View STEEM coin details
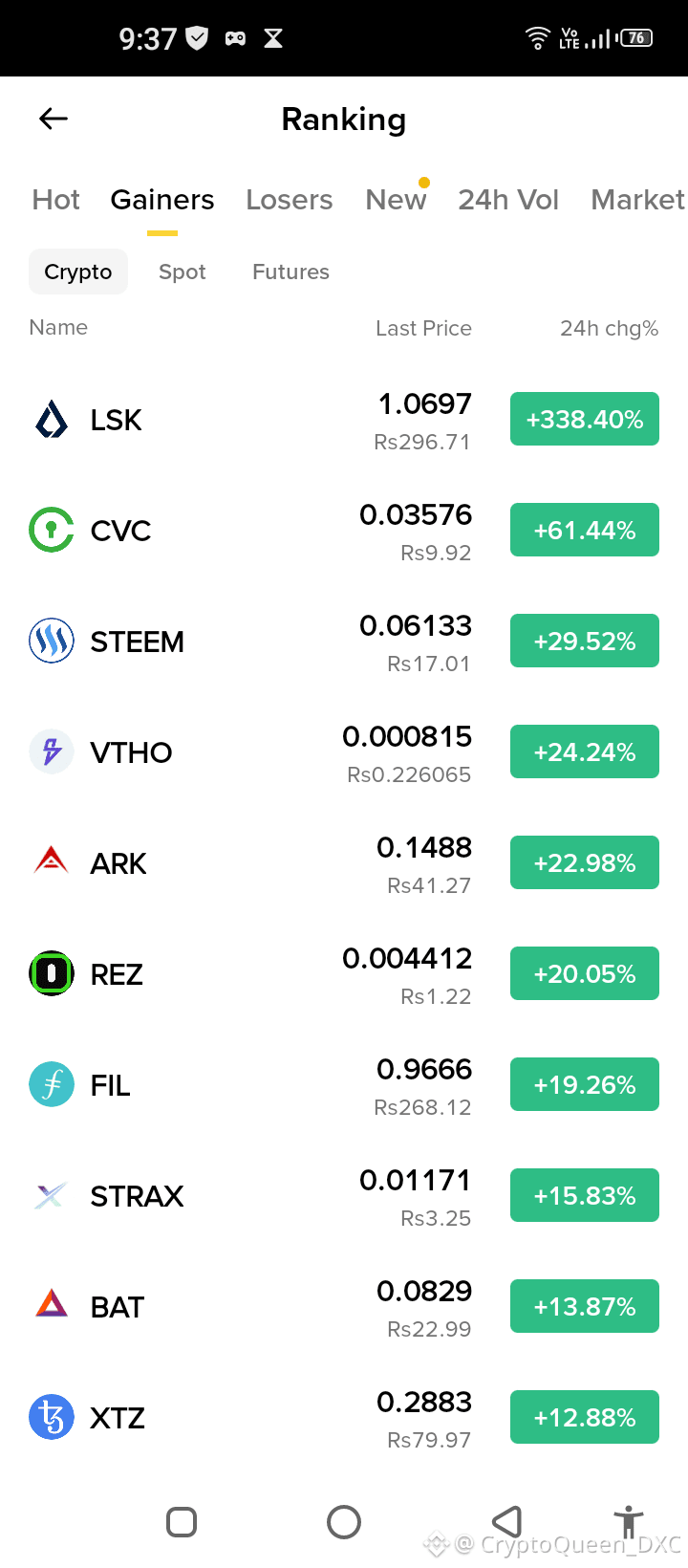 click(x=344, y=642)
